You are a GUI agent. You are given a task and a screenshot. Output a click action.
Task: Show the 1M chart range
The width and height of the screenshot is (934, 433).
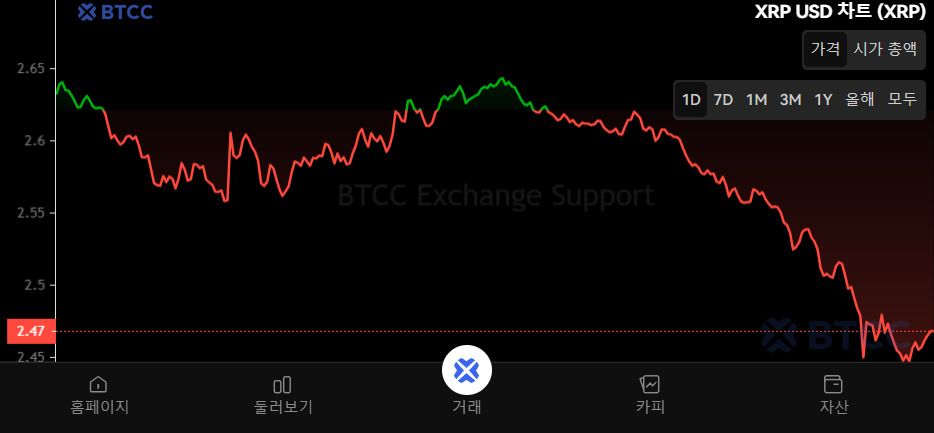tap(756, 100)
